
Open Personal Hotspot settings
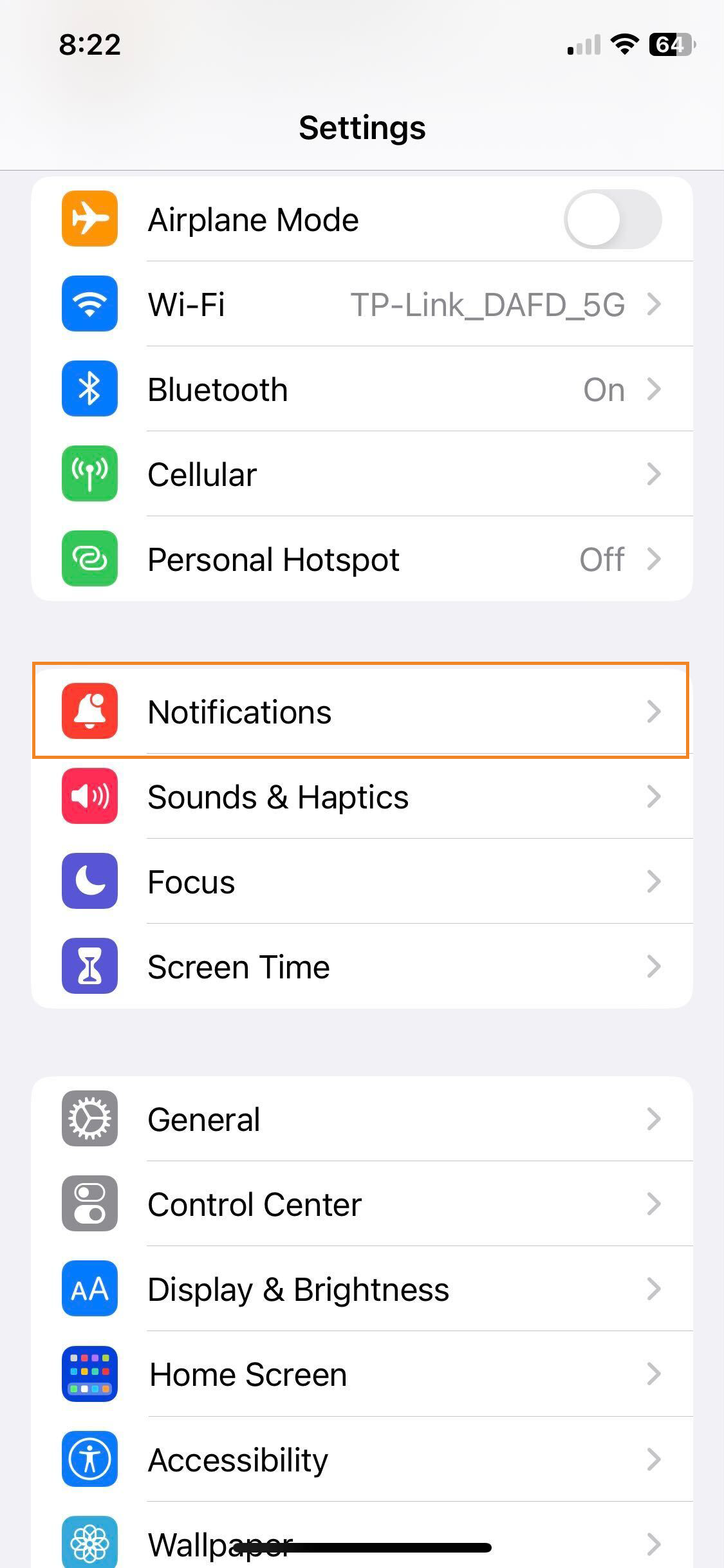[x=362, y=559]
